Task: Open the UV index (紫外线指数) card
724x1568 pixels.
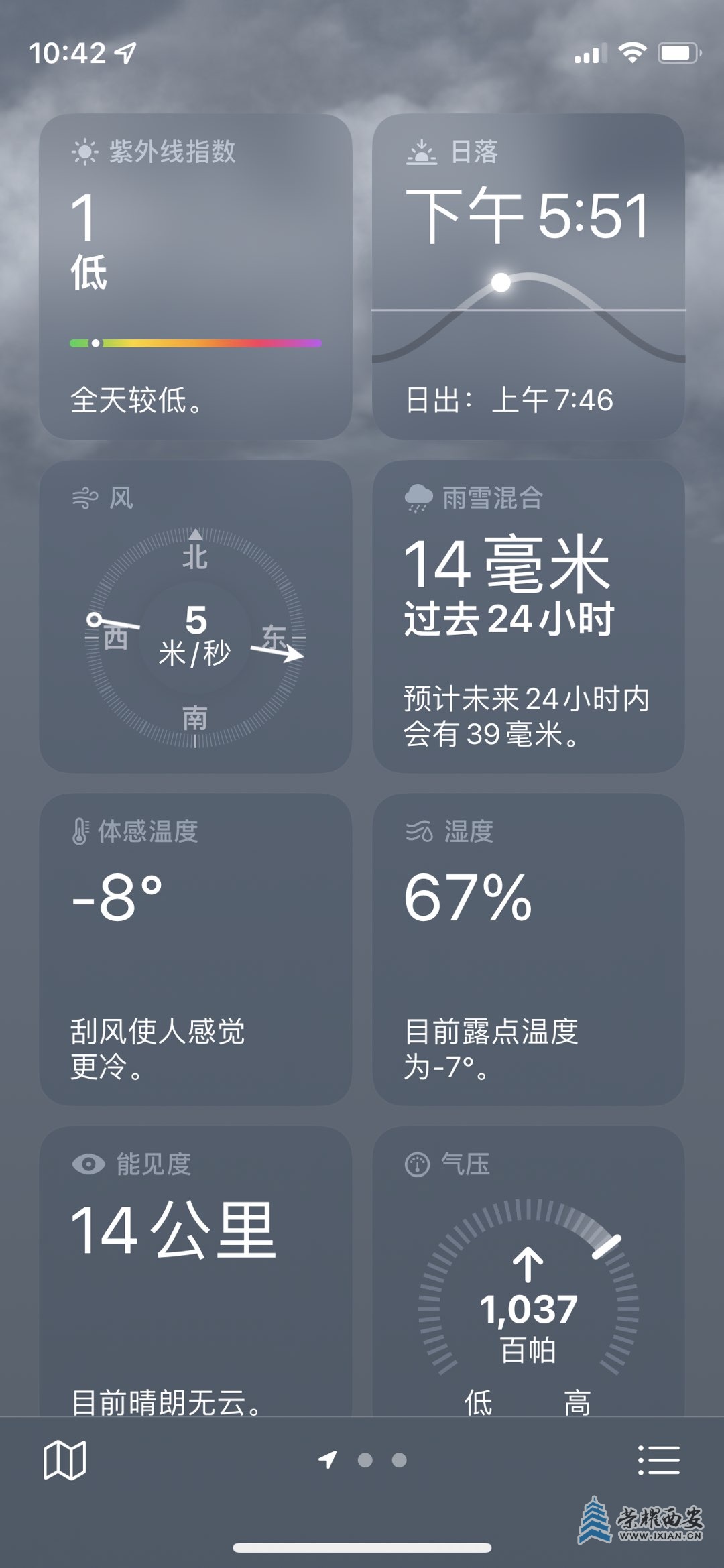Action: [x=195, y=276]
